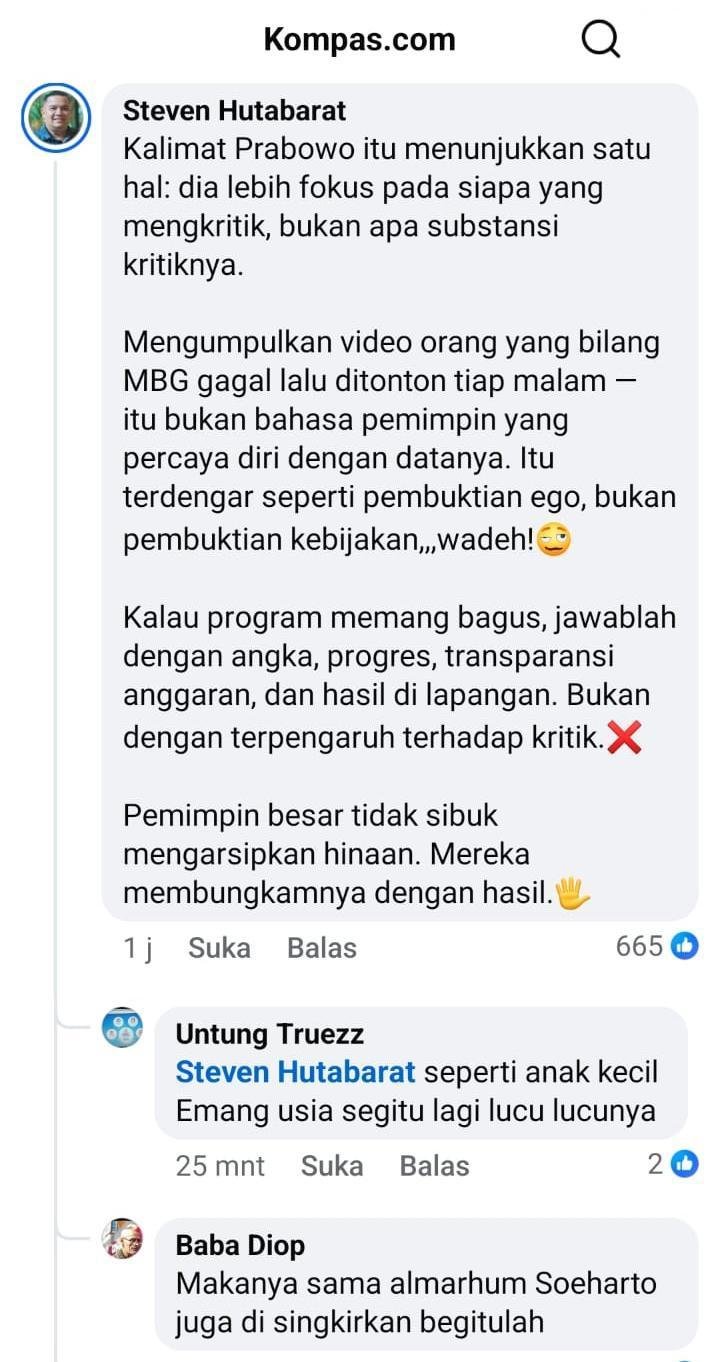Open Baba Diop's avatar
Screen dimensions: 720x1362
pos(123,1240)
